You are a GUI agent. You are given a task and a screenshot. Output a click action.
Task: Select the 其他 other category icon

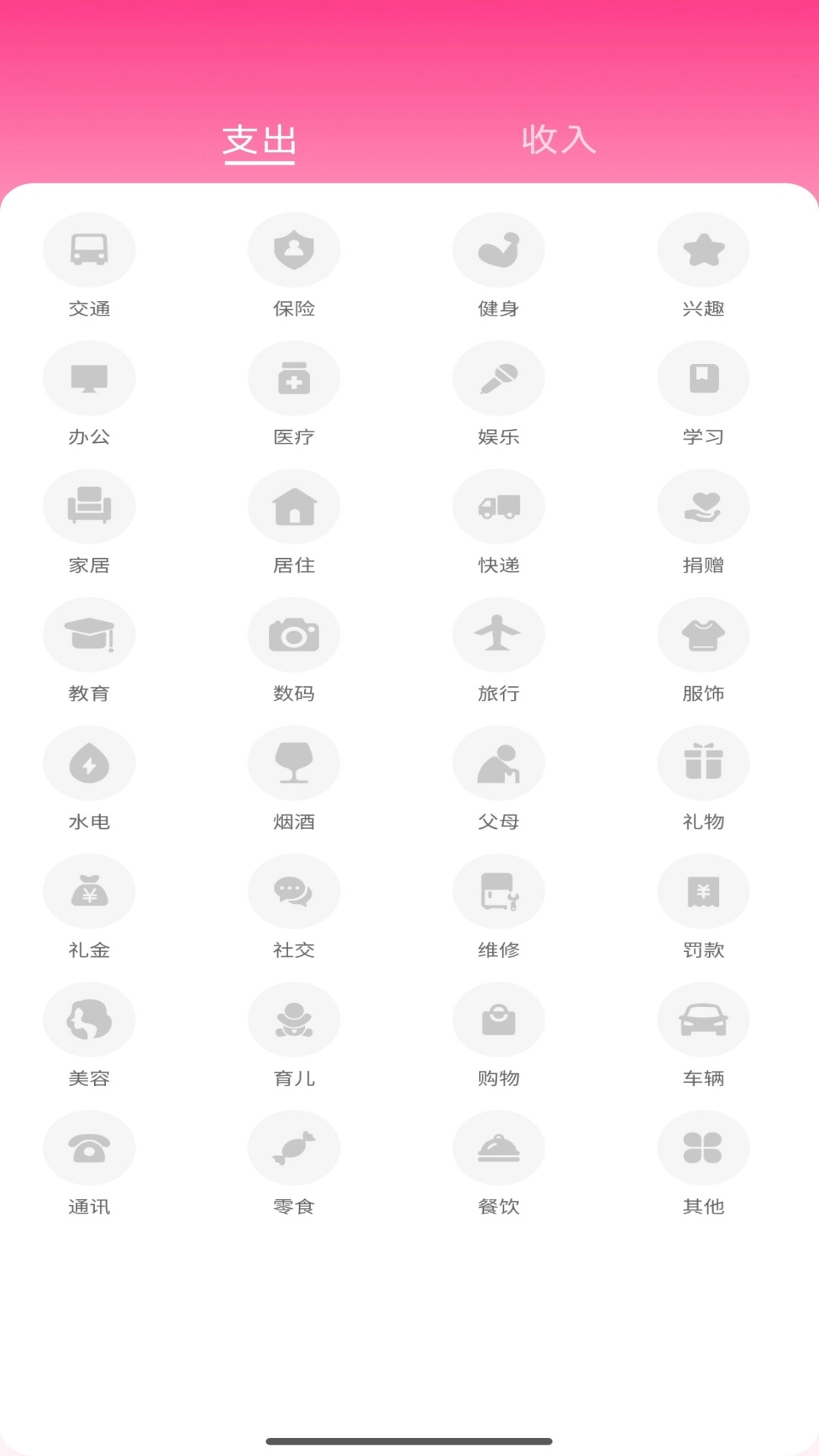click(x=703, y=1147)
